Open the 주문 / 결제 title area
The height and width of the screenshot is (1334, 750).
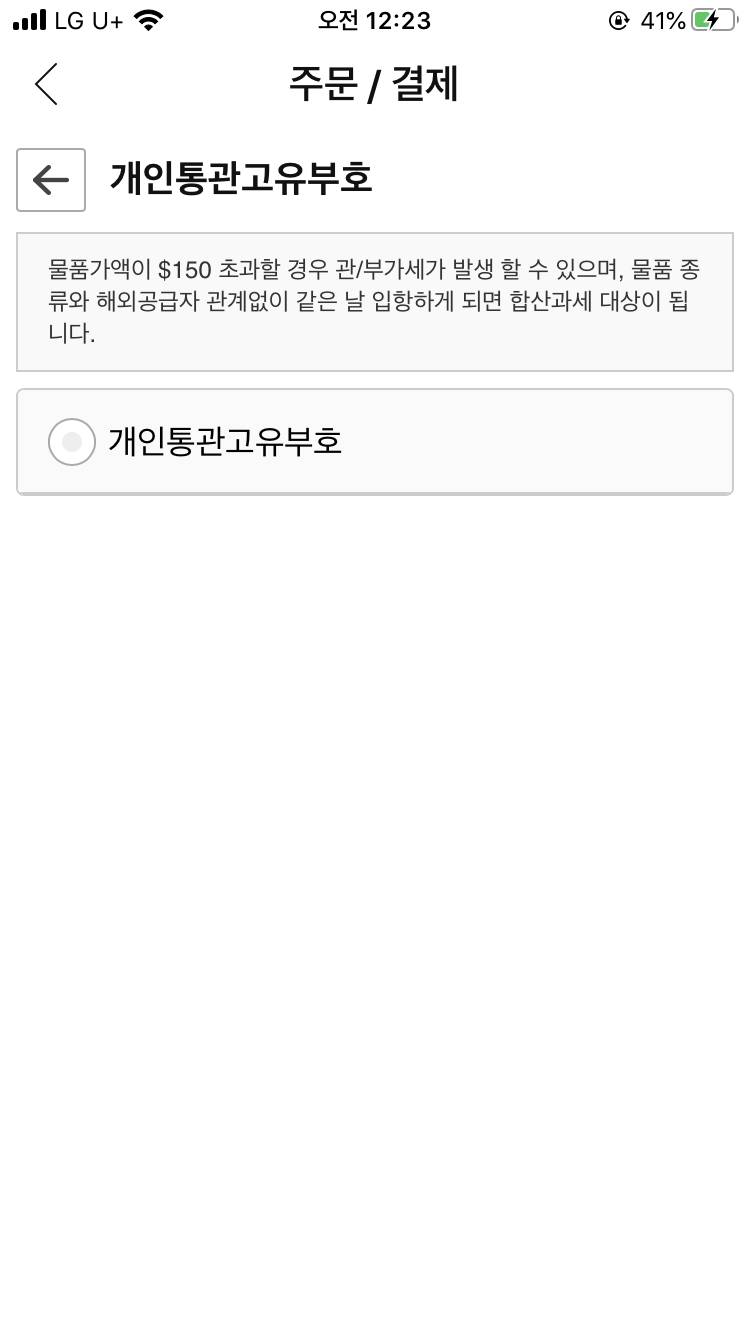pyautogui.click(x=374, y=85)
